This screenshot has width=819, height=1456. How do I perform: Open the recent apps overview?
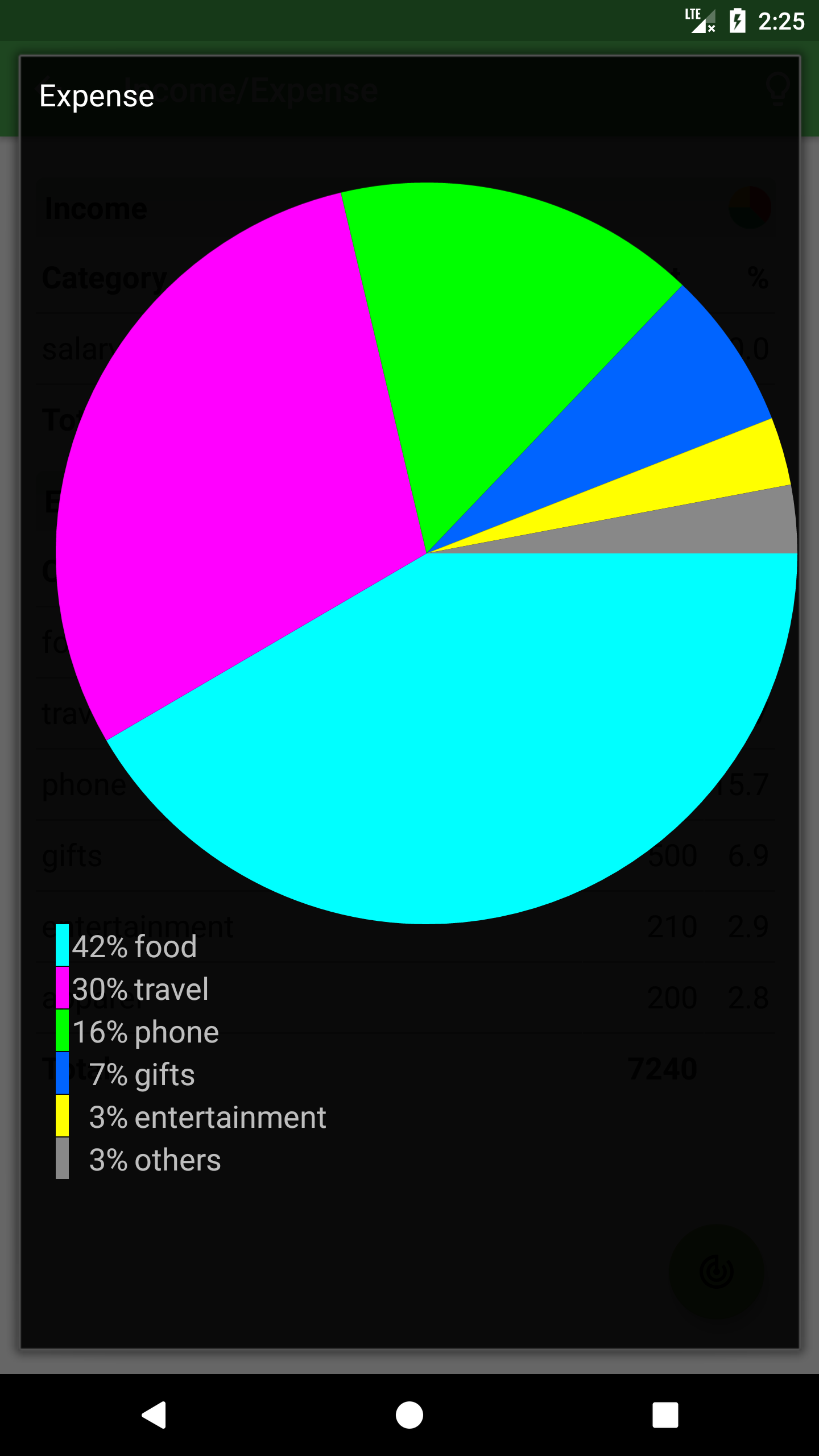[665, 1414]
